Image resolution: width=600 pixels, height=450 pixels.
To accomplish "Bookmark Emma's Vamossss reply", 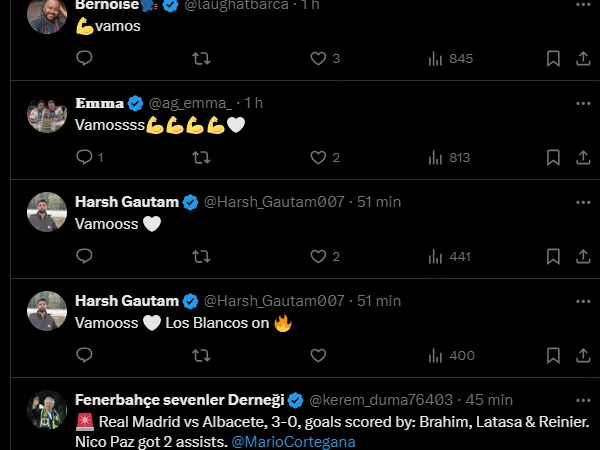I will [553, 157].
